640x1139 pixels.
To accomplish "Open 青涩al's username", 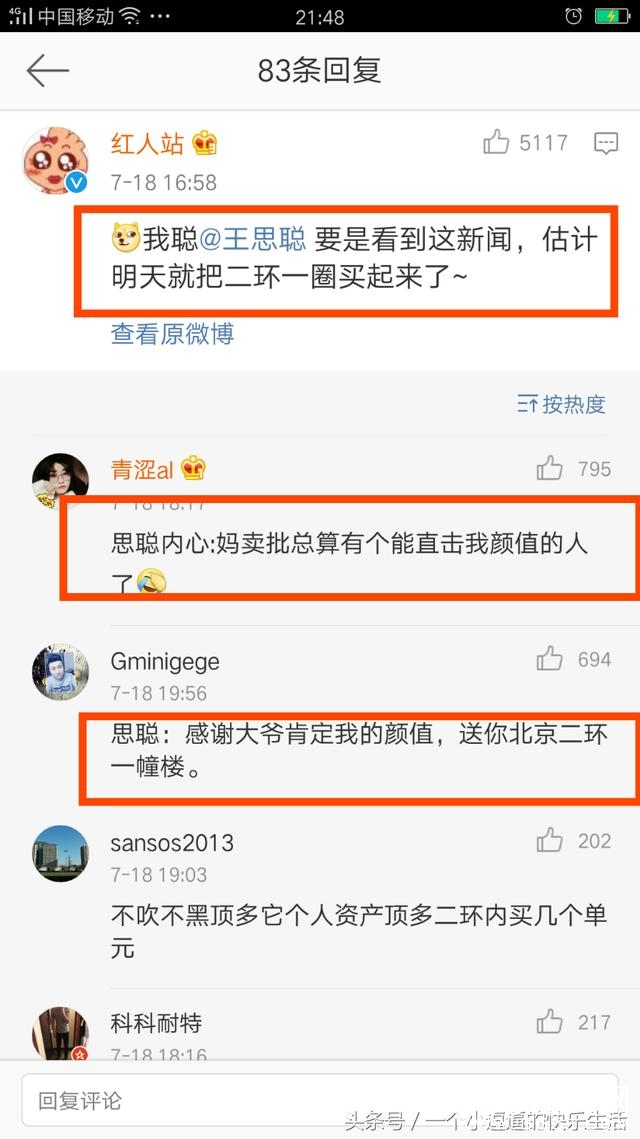I will (x=141, y=469).
